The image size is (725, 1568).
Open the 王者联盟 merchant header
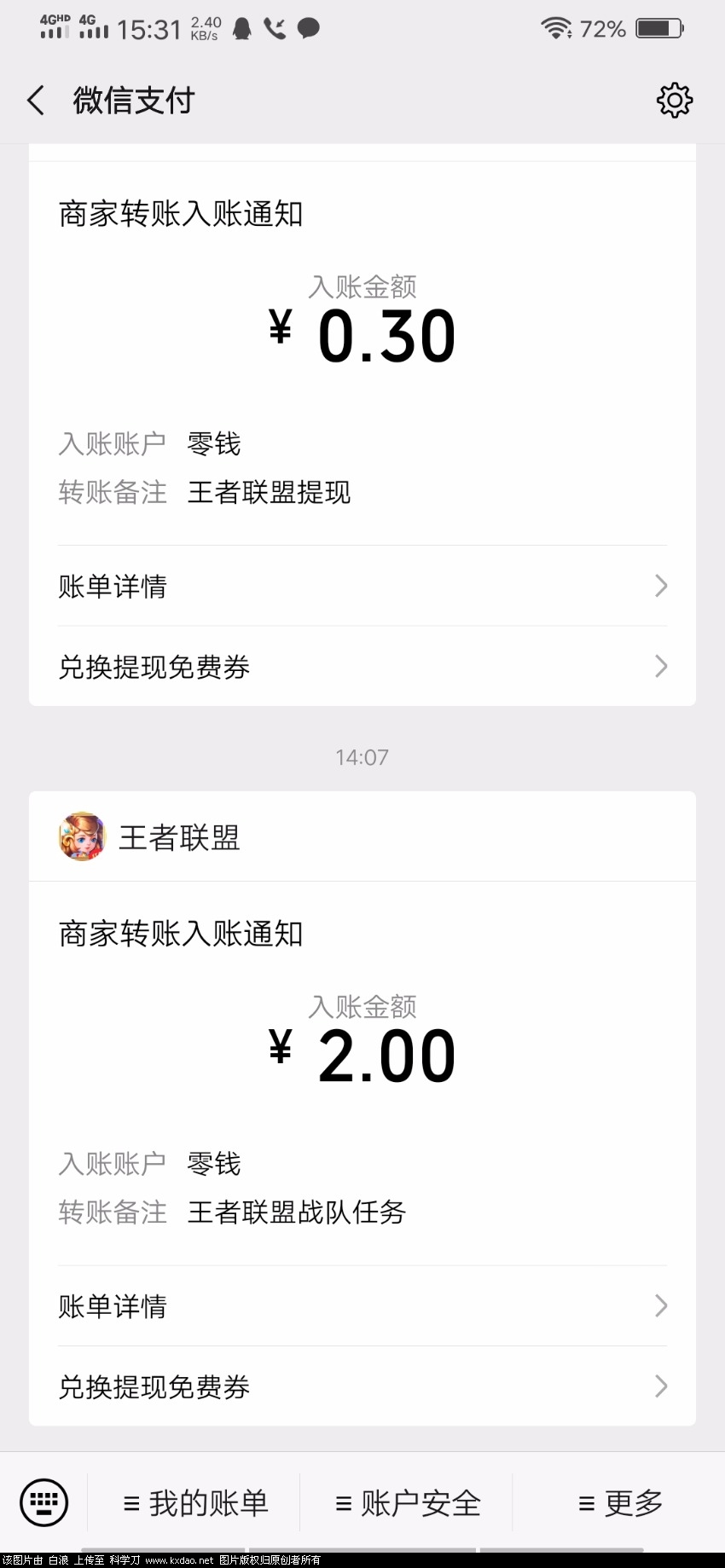(x=179, y=837)
